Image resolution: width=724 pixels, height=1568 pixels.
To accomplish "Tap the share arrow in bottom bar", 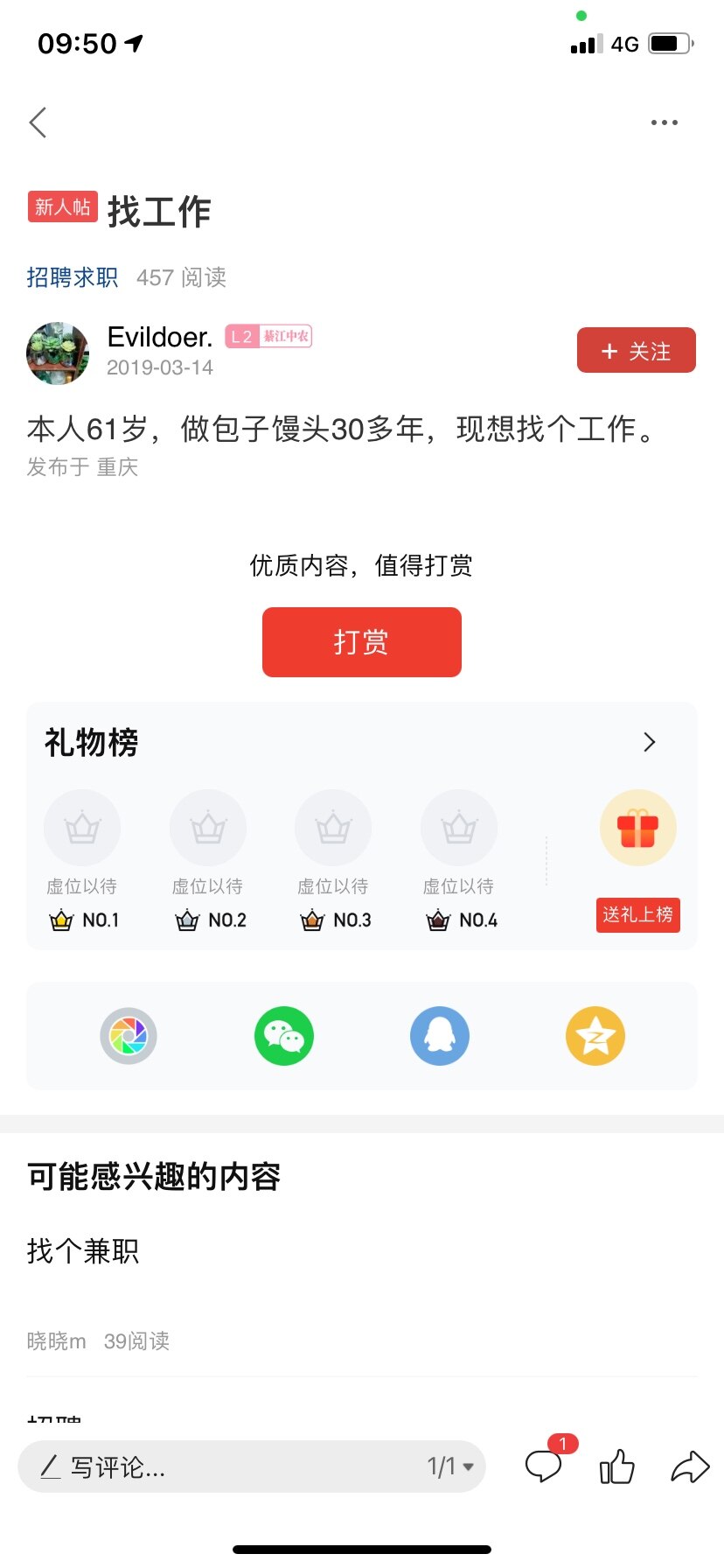I will [690, 1466].
